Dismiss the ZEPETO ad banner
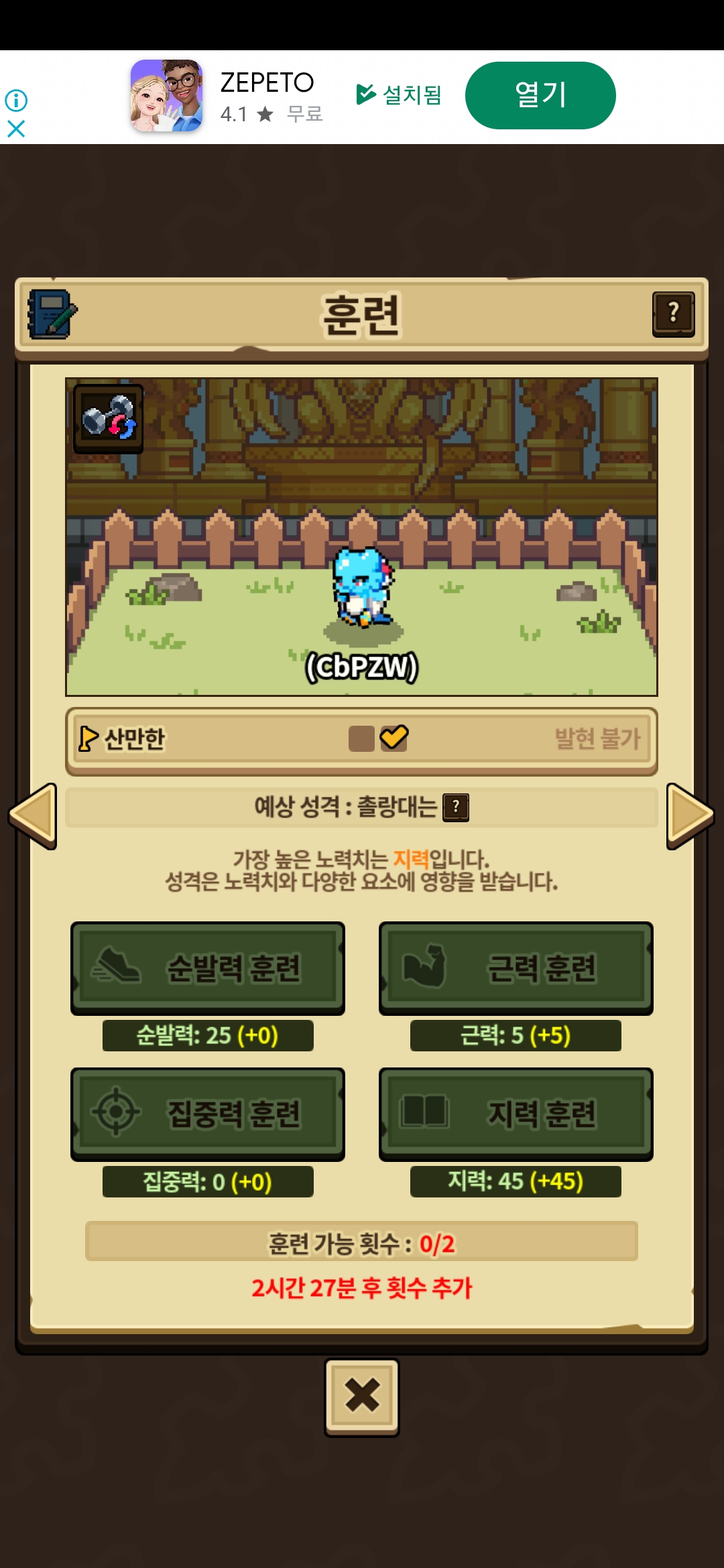 pyautogui.click(x=16, y=129)
